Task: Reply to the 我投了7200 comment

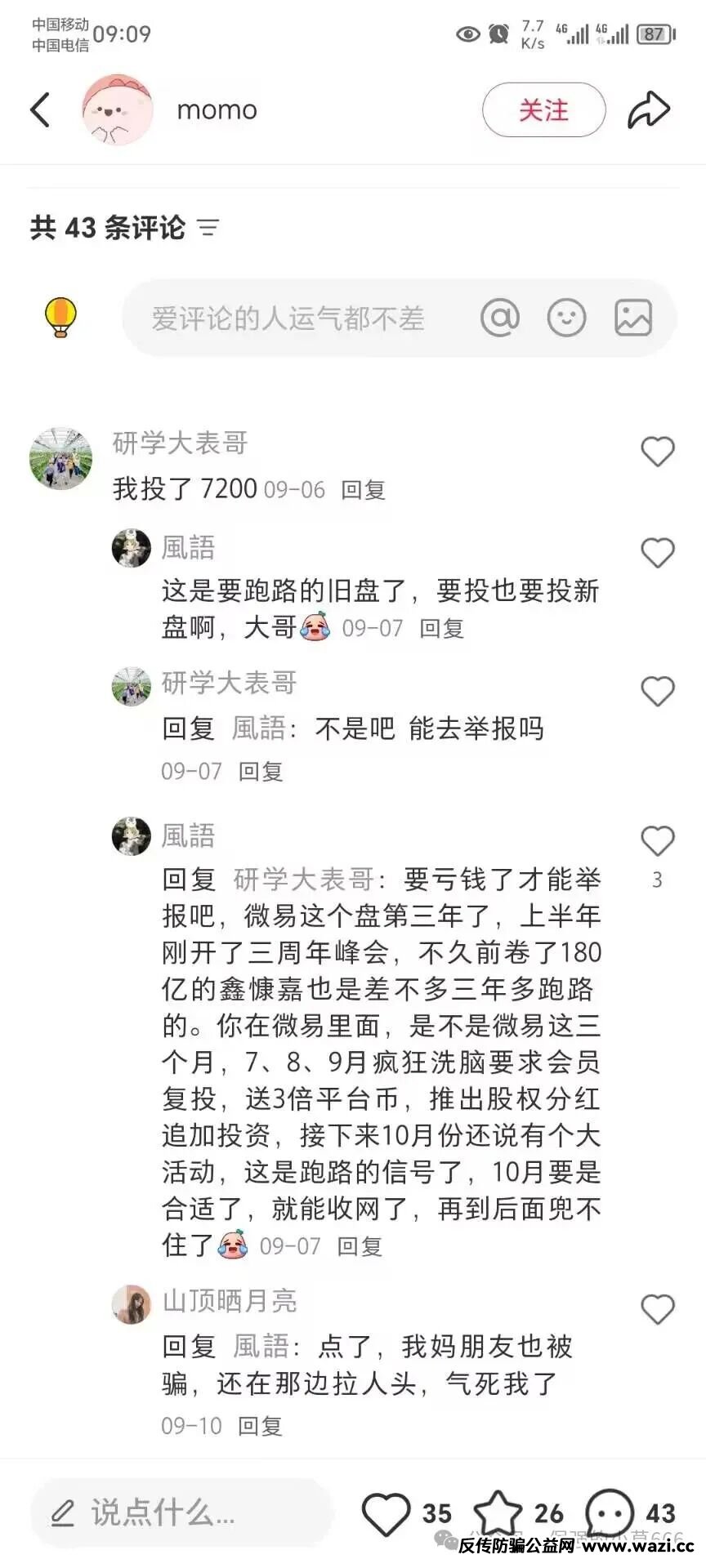Action: pos(363,490)
